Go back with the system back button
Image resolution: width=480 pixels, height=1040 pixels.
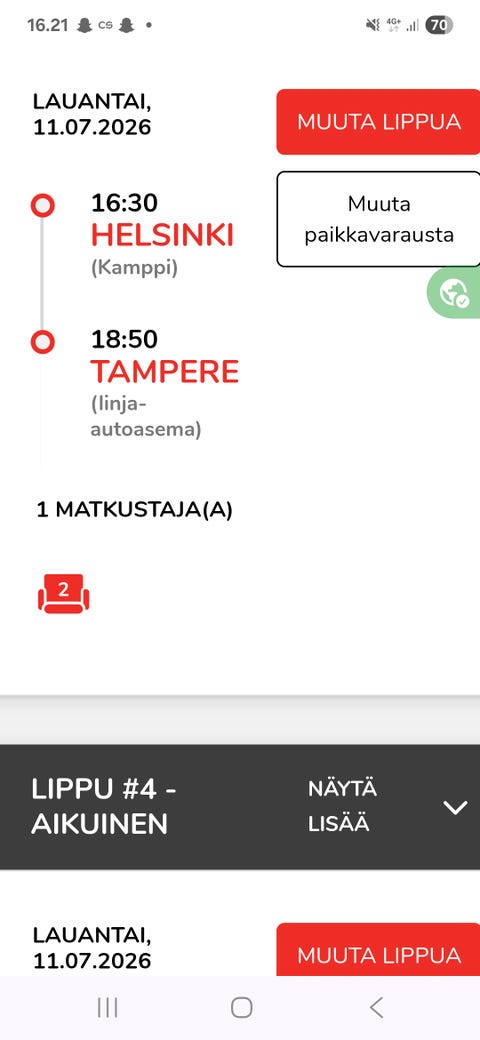tap(376, 1008)
